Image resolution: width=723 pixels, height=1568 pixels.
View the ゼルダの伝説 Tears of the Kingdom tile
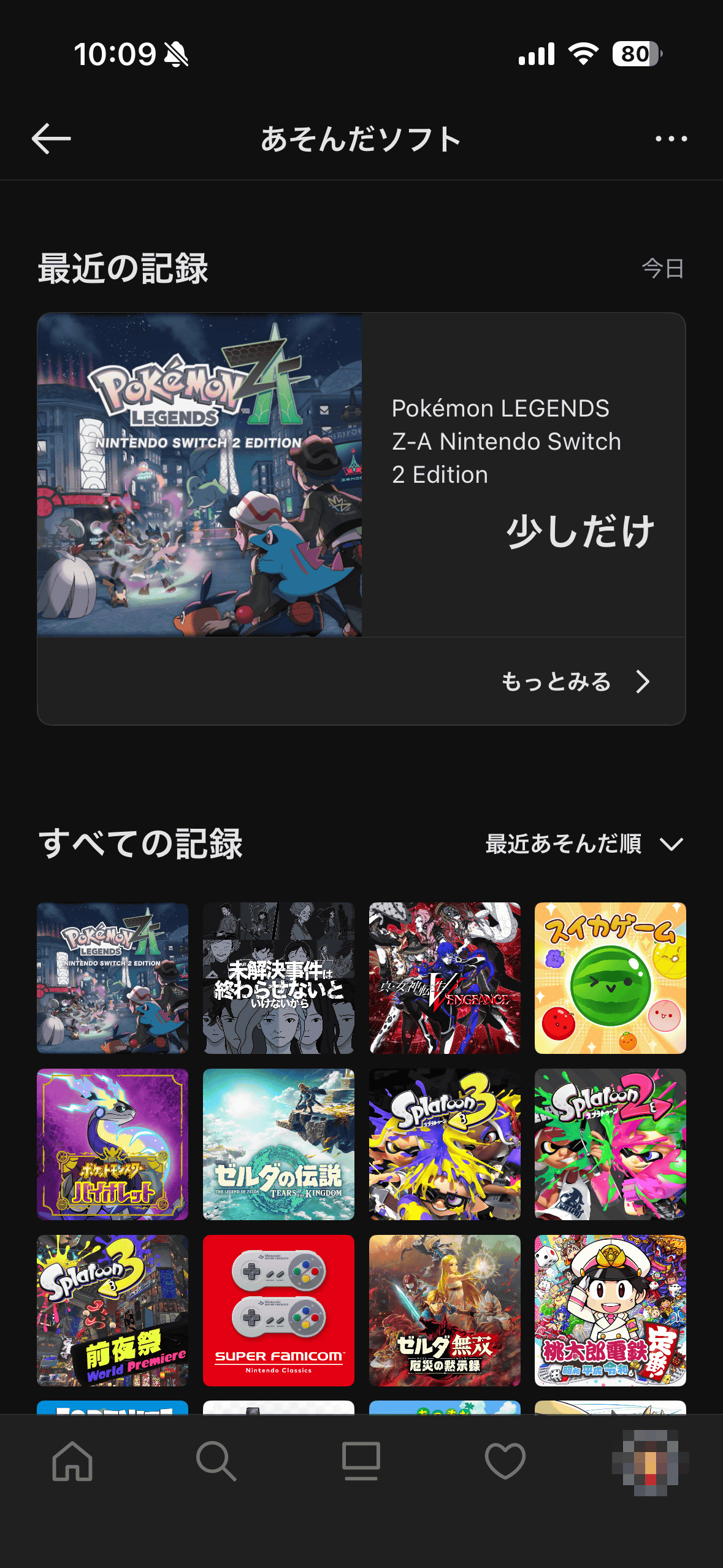[x=278, y=1144]
